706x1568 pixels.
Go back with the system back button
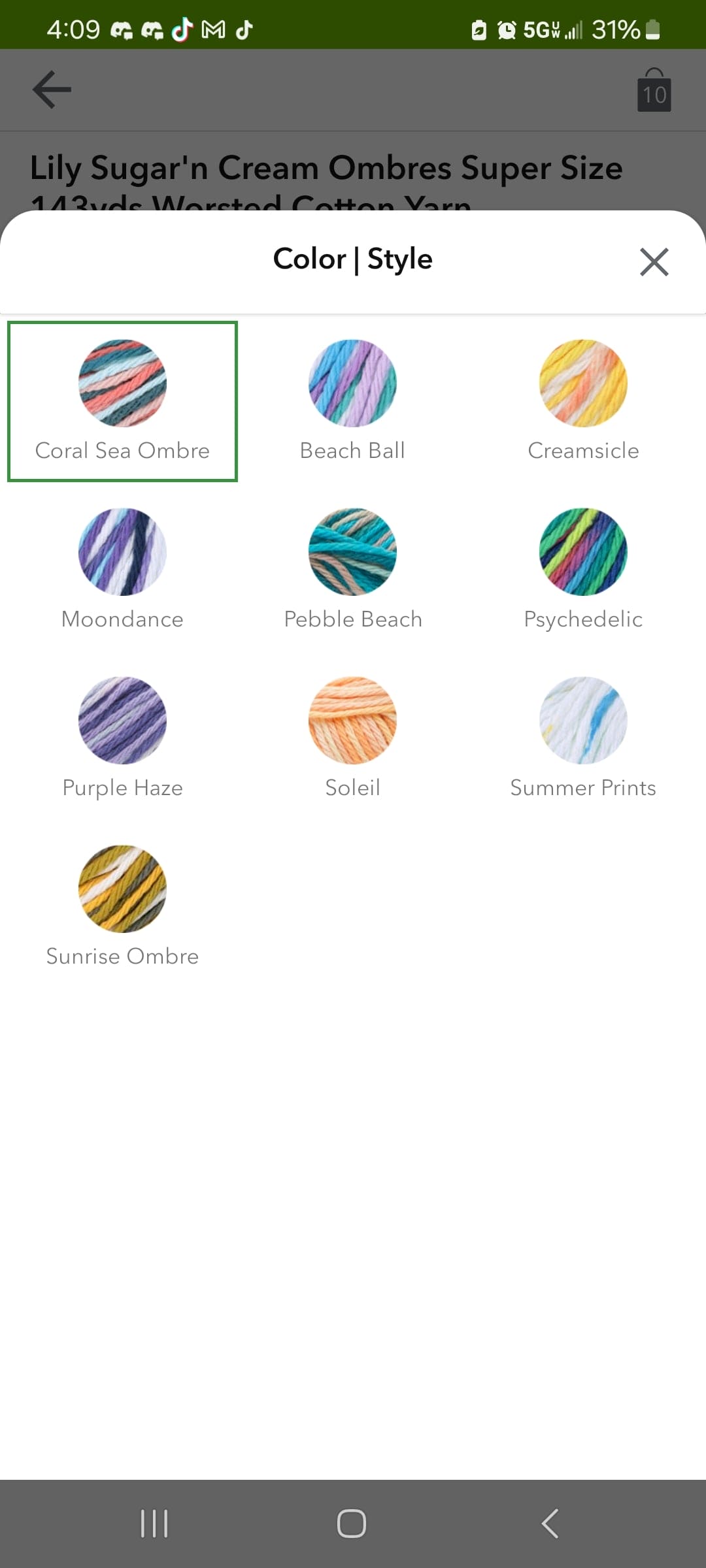tap(550, 1524)
